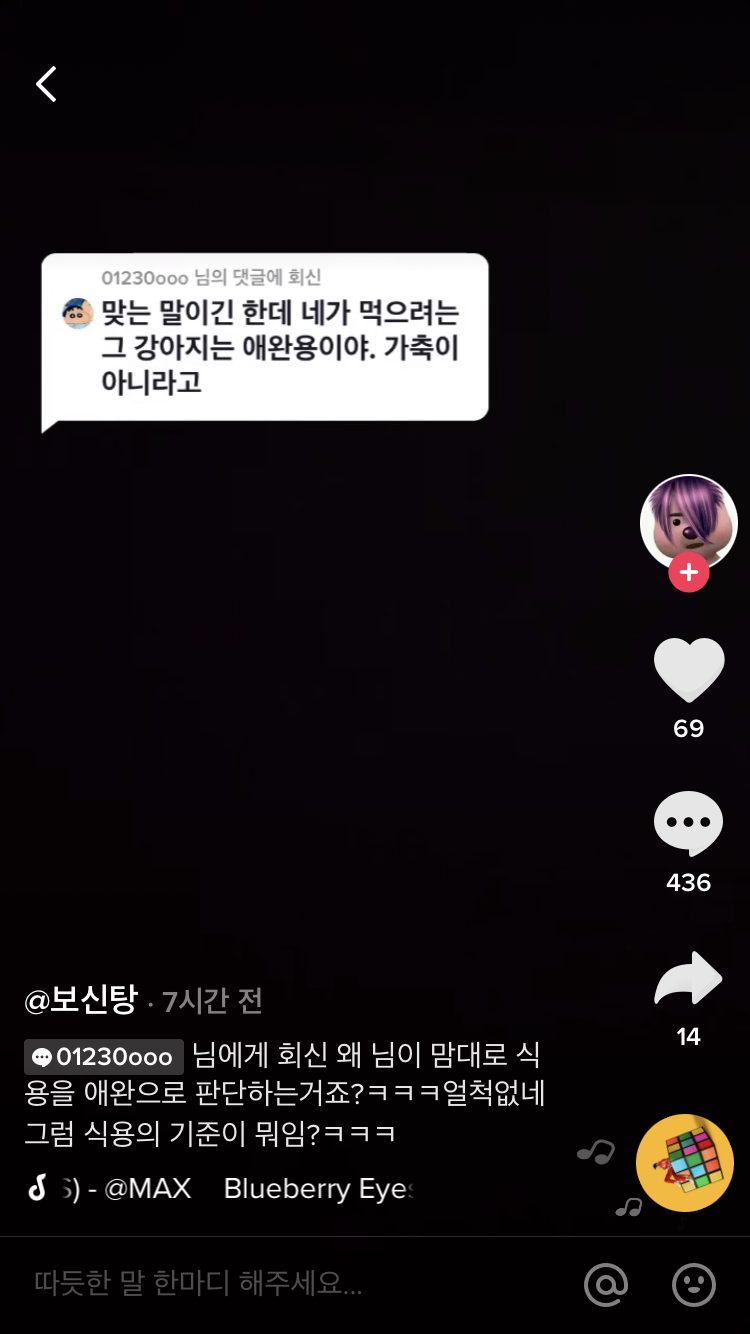This screenshot has width=750, height=1334.
Task: Tap the comment field 따듯한 말 한마디 해주세요
Action: click(200, 1283)
